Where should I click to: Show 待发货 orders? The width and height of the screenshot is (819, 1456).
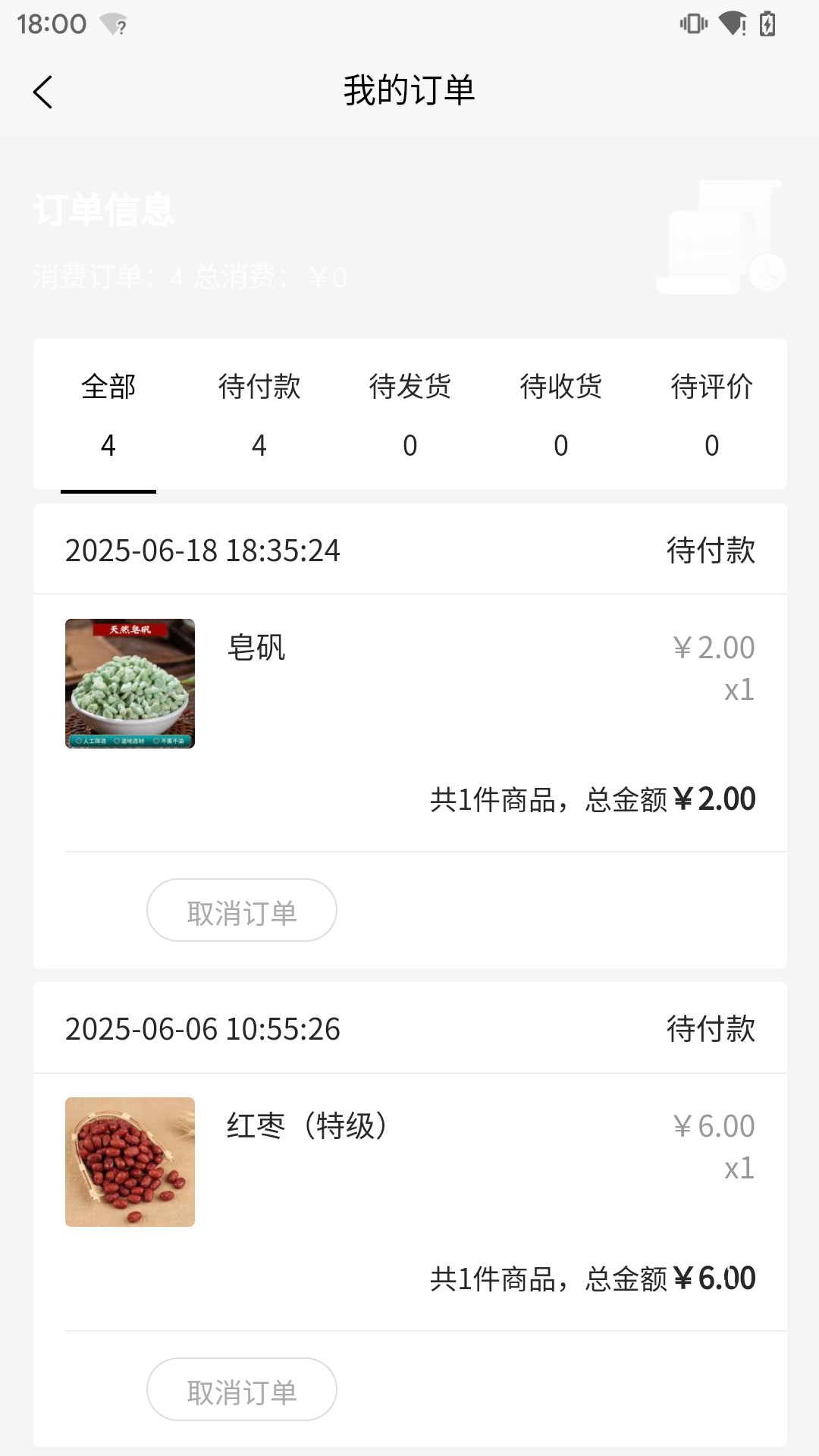[410, 415]
